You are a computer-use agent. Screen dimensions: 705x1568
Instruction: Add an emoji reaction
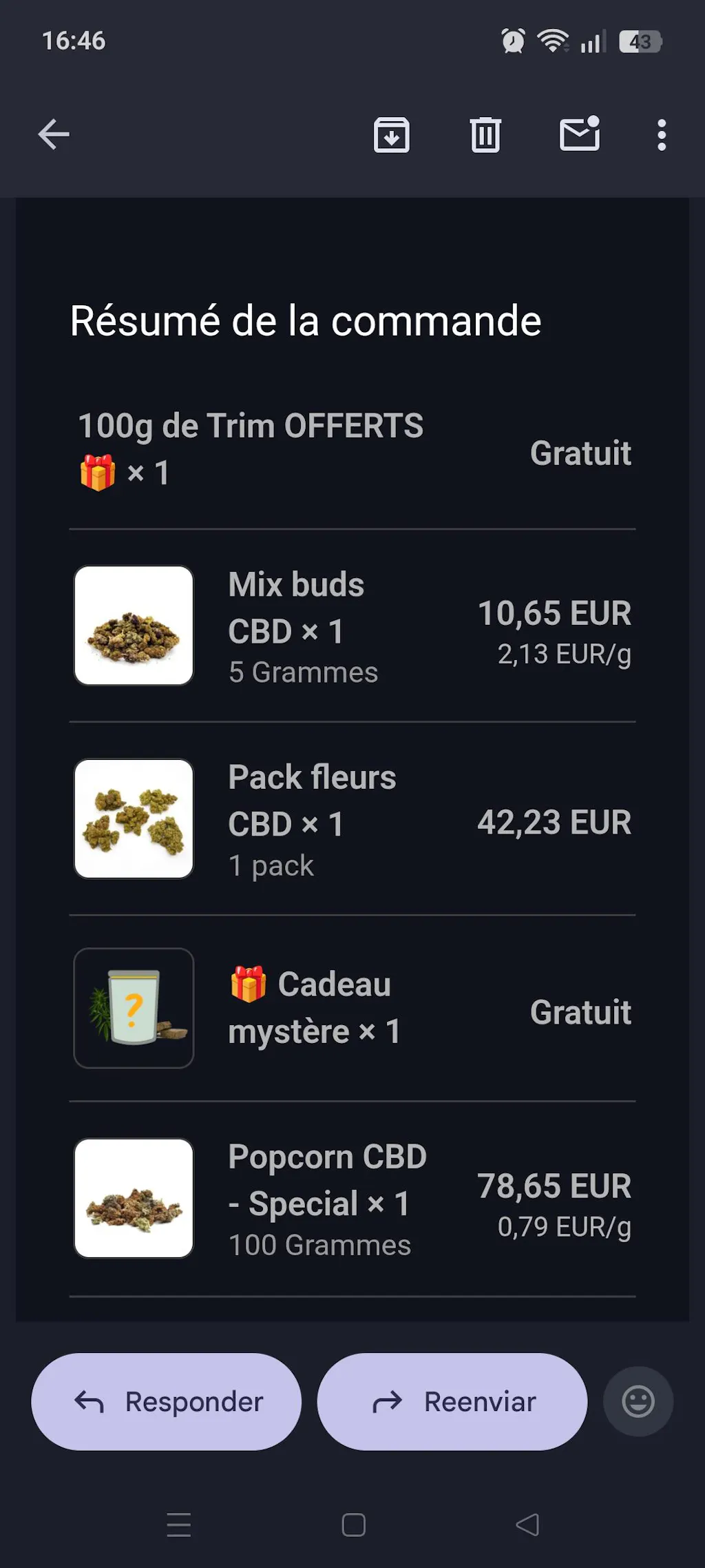[638, 1401]
